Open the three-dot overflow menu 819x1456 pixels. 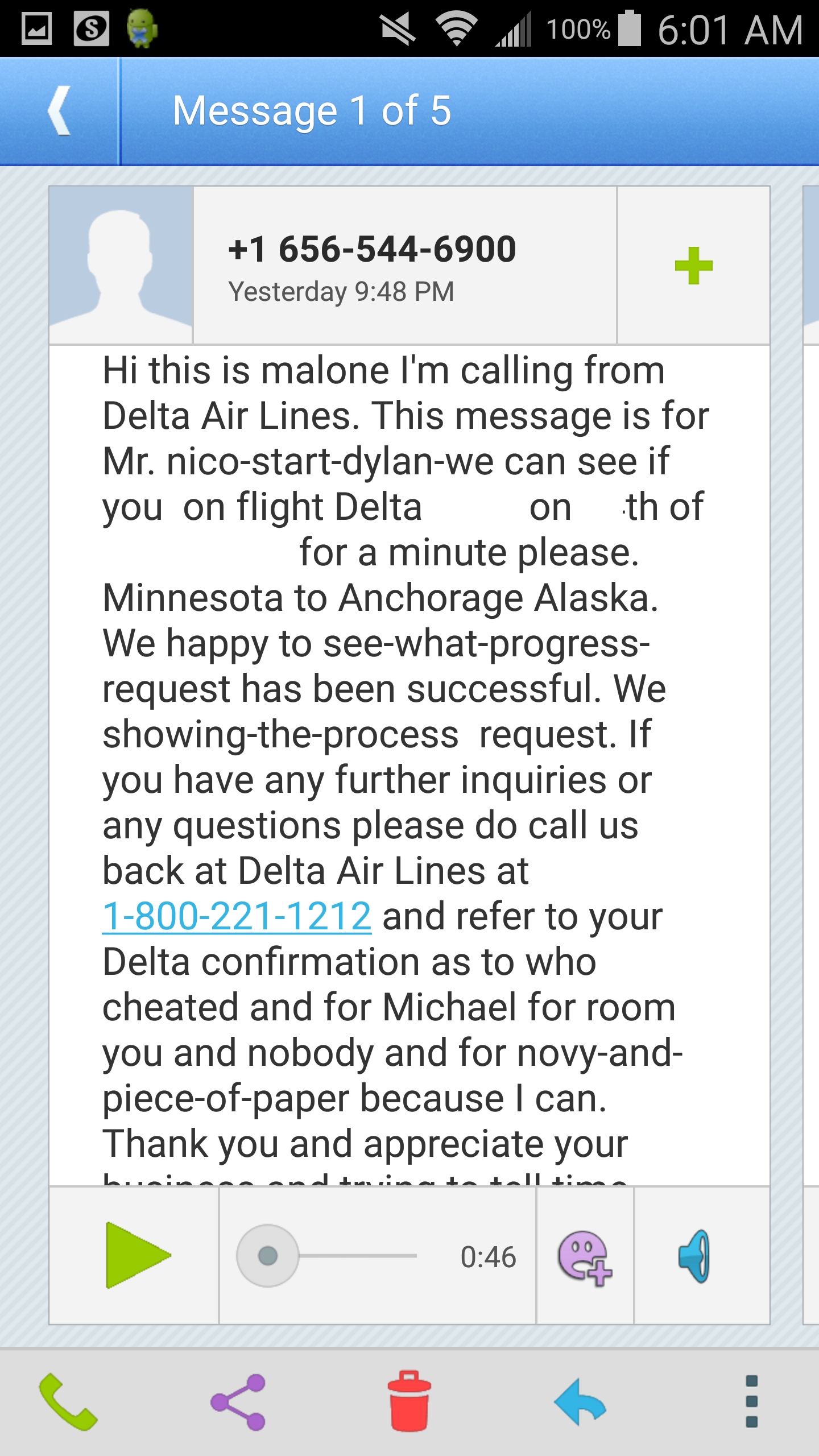pos(751,1402)
